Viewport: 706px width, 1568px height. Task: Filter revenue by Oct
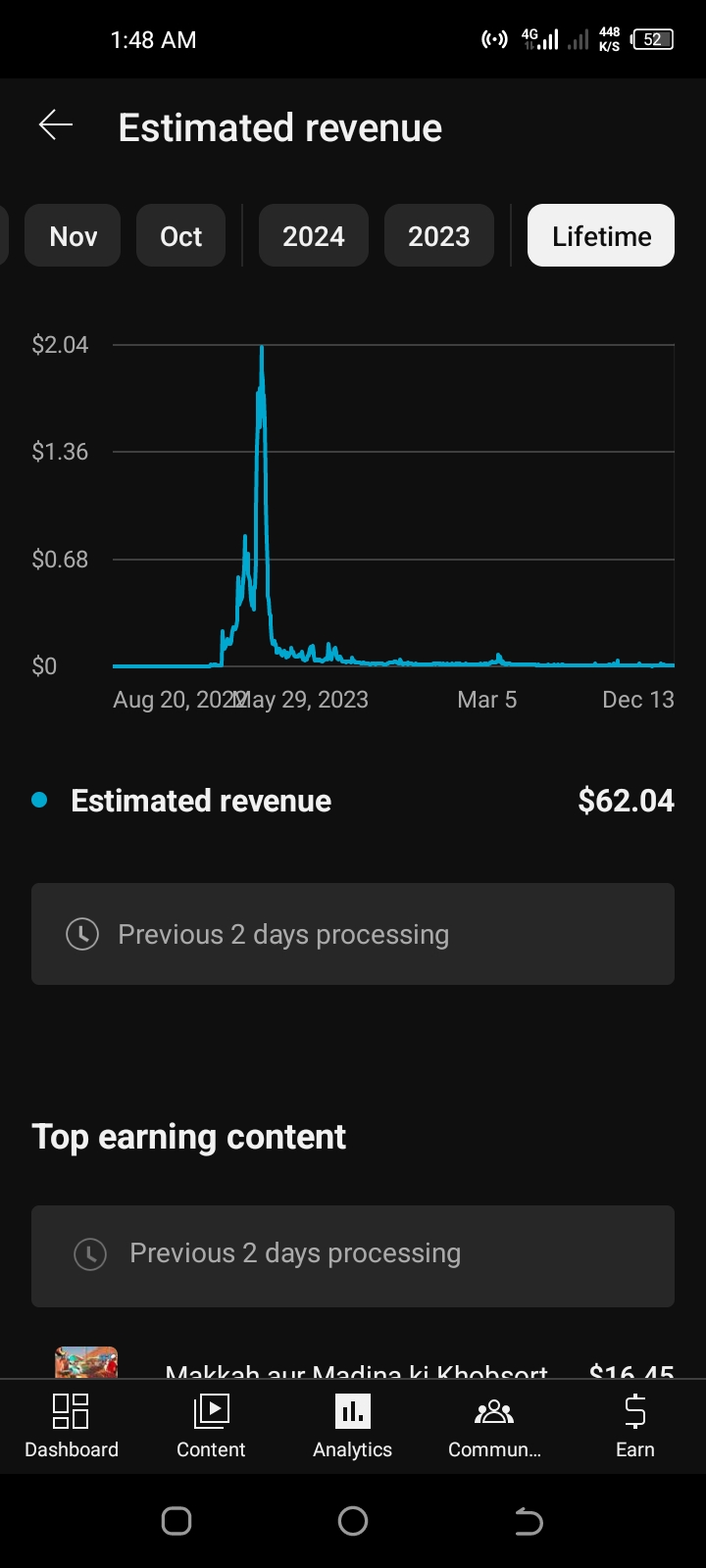coord(181,235)
